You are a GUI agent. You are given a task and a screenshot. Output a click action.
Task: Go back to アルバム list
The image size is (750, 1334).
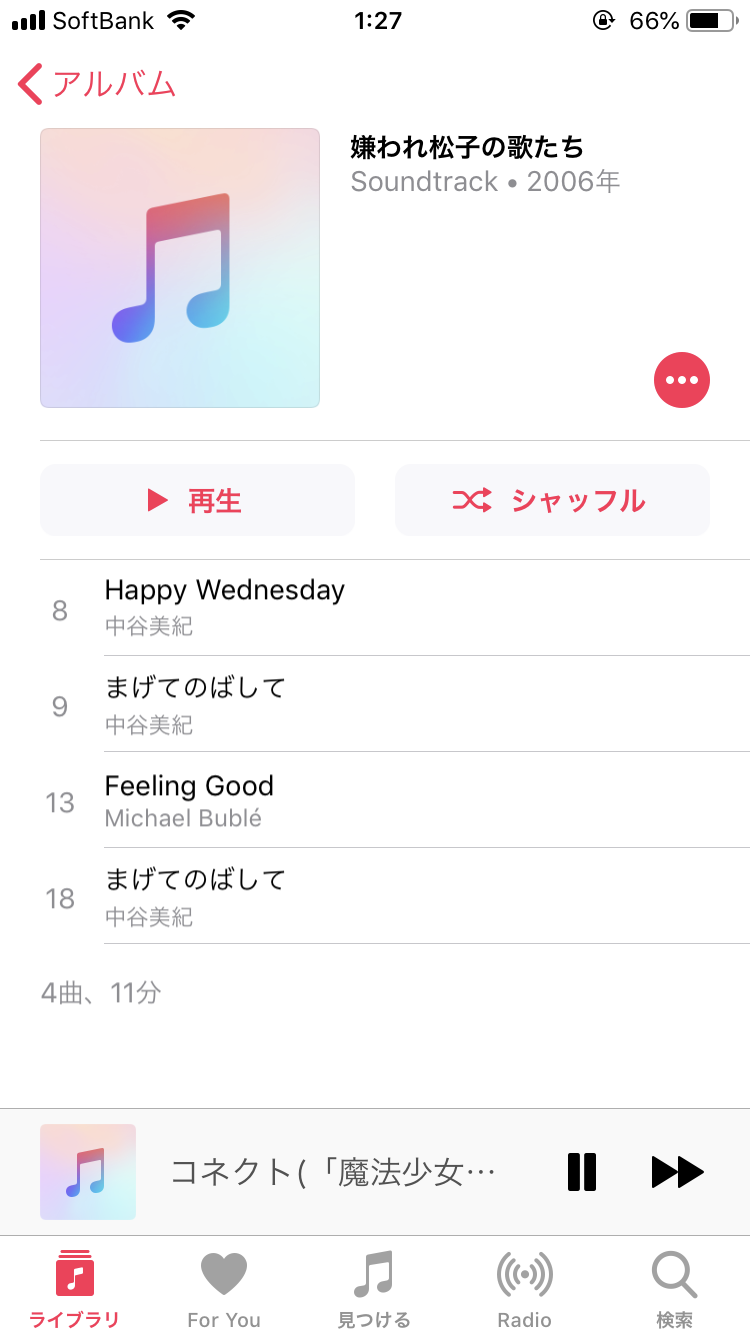point(96,85)
